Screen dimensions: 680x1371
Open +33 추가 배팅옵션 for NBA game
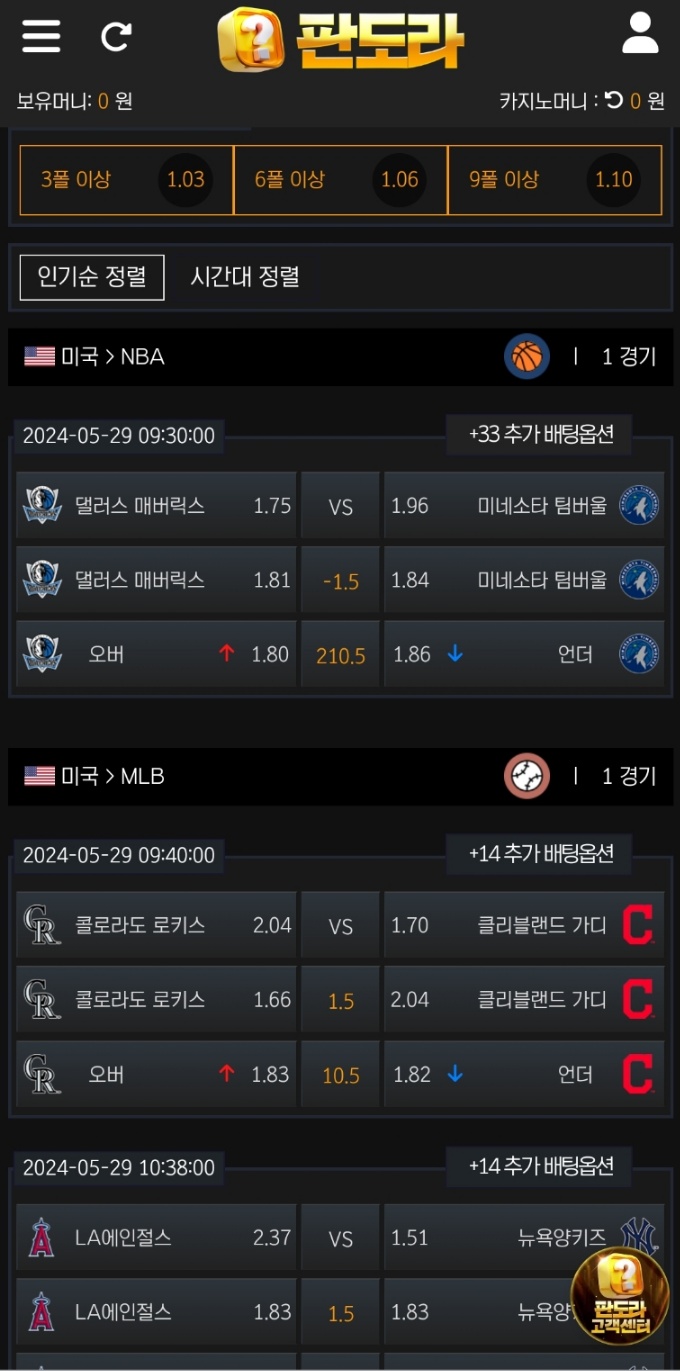pyautogui.click(x=541, y=435)
